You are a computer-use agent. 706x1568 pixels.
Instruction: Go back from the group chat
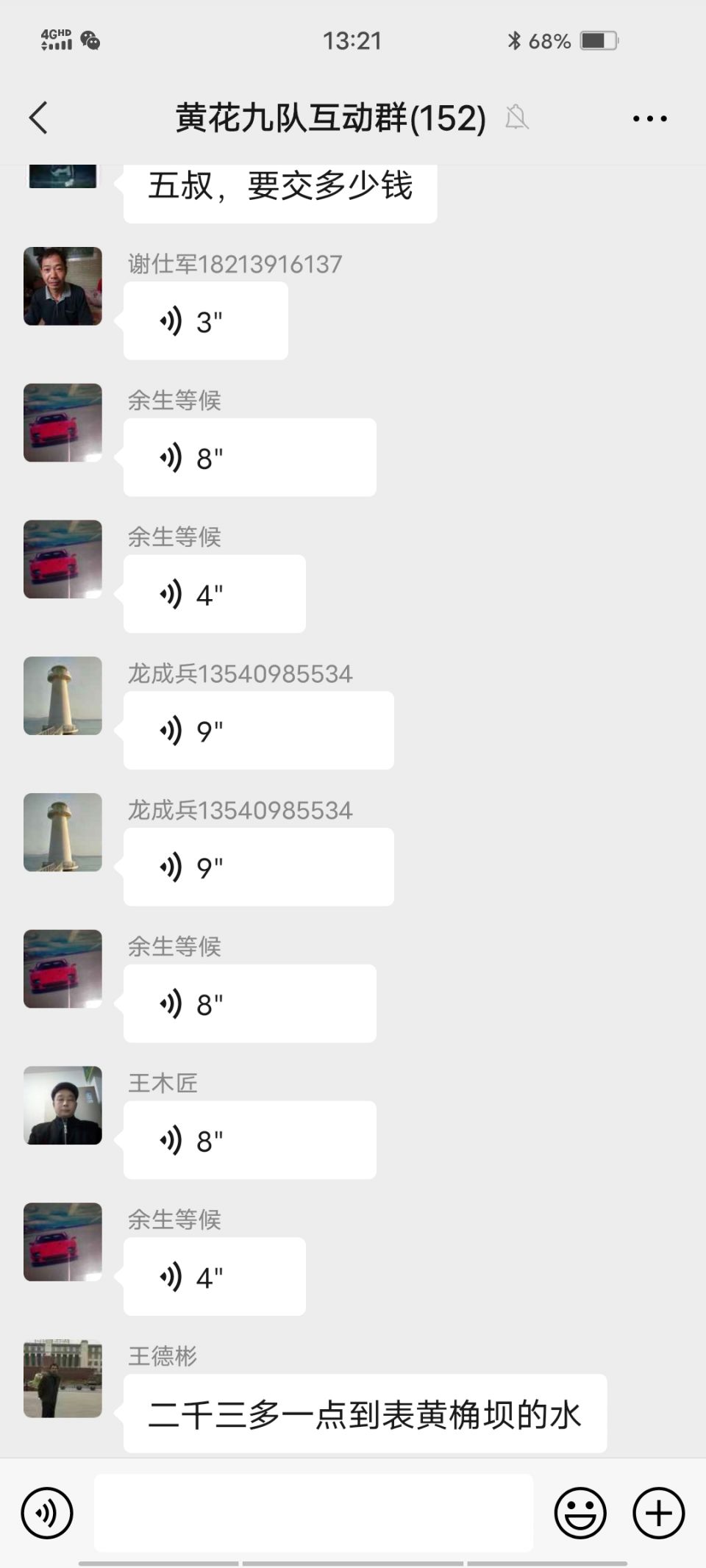[38, 118]
